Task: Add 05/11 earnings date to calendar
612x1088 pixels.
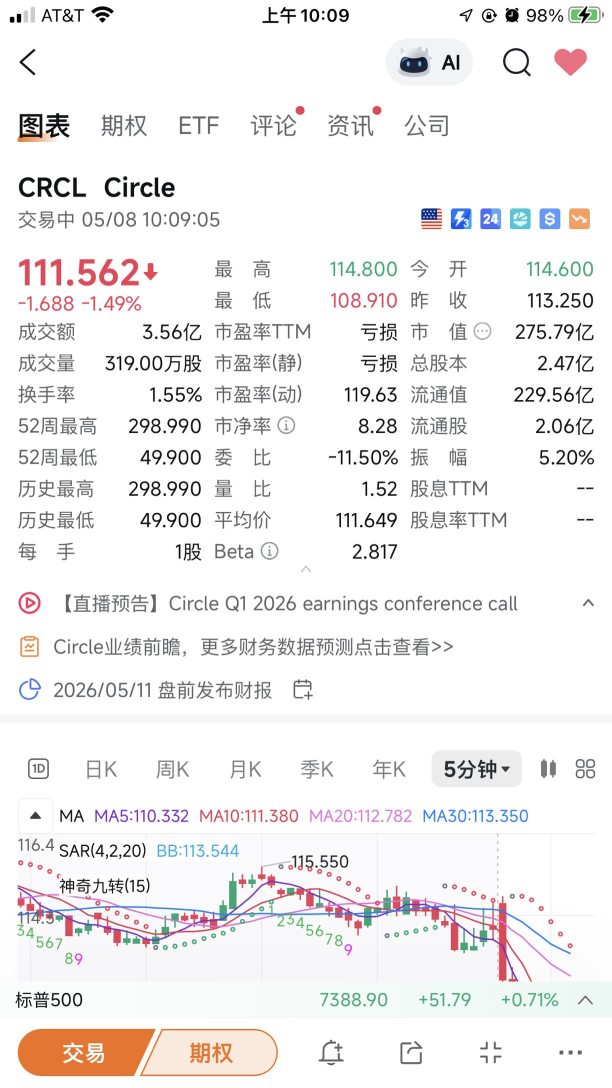Action: (303, 690)
